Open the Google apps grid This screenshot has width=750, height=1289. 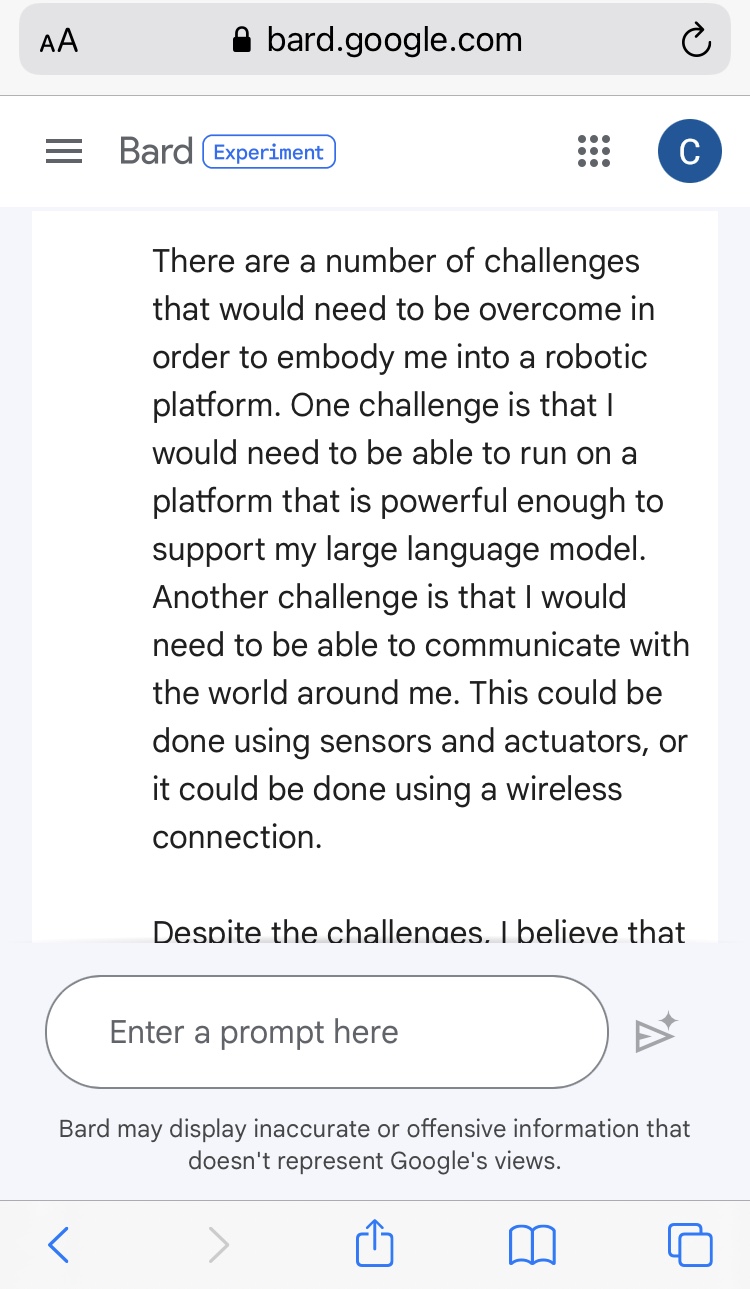(x=594, y=152)
